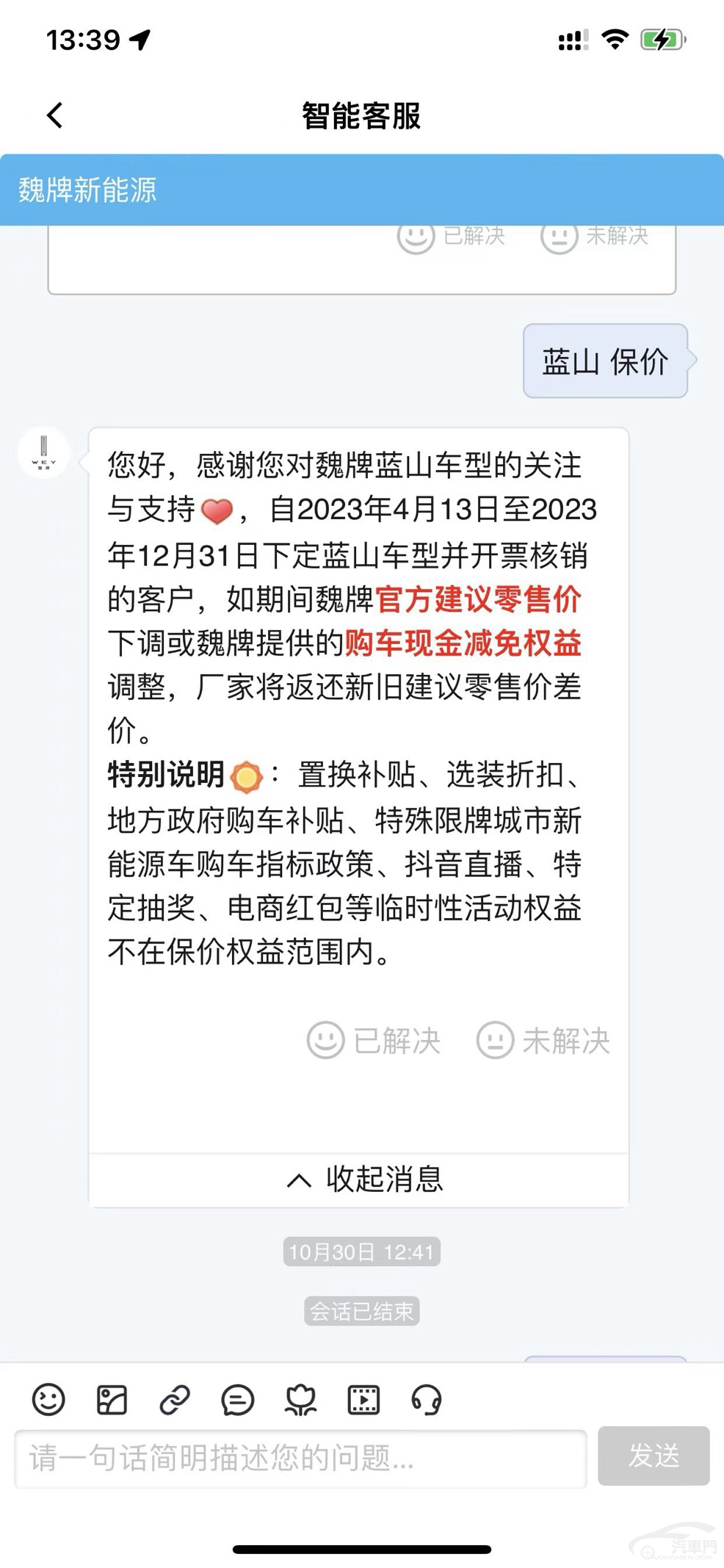The image size is (724, 1568).
Task: Contact a human agent via headset icon
Action: 427,1399
